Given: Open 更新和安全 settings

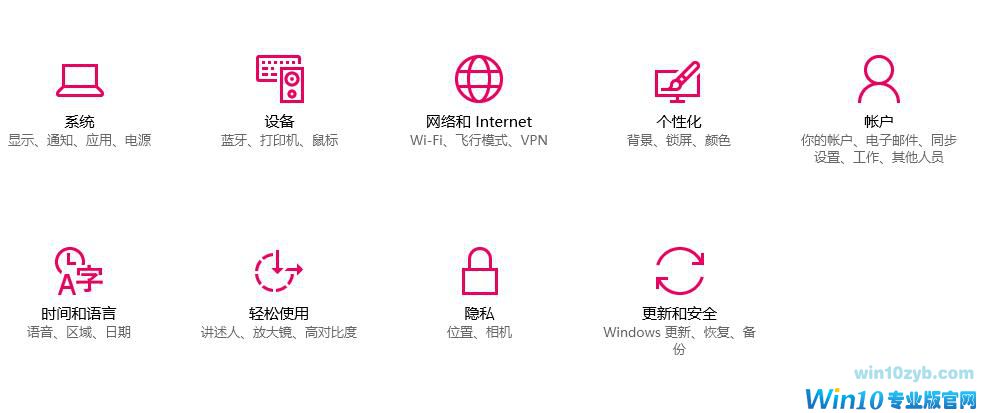Looking at the screenshot, I should pyautogui.click(x=679, y=272).
